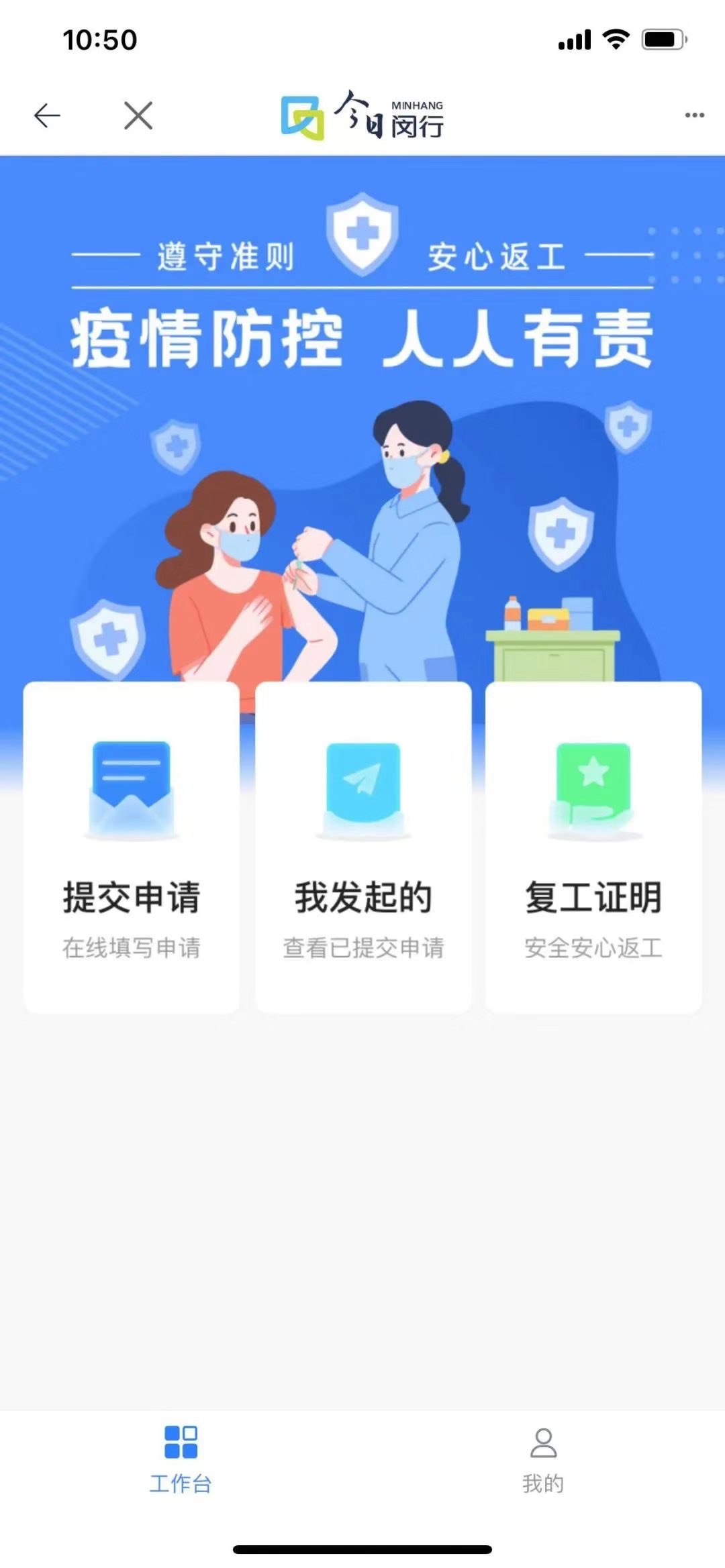Open the three-dot overflow menu
The image size is (725, 1568).
pyautogui.click(x=694, y=115)
